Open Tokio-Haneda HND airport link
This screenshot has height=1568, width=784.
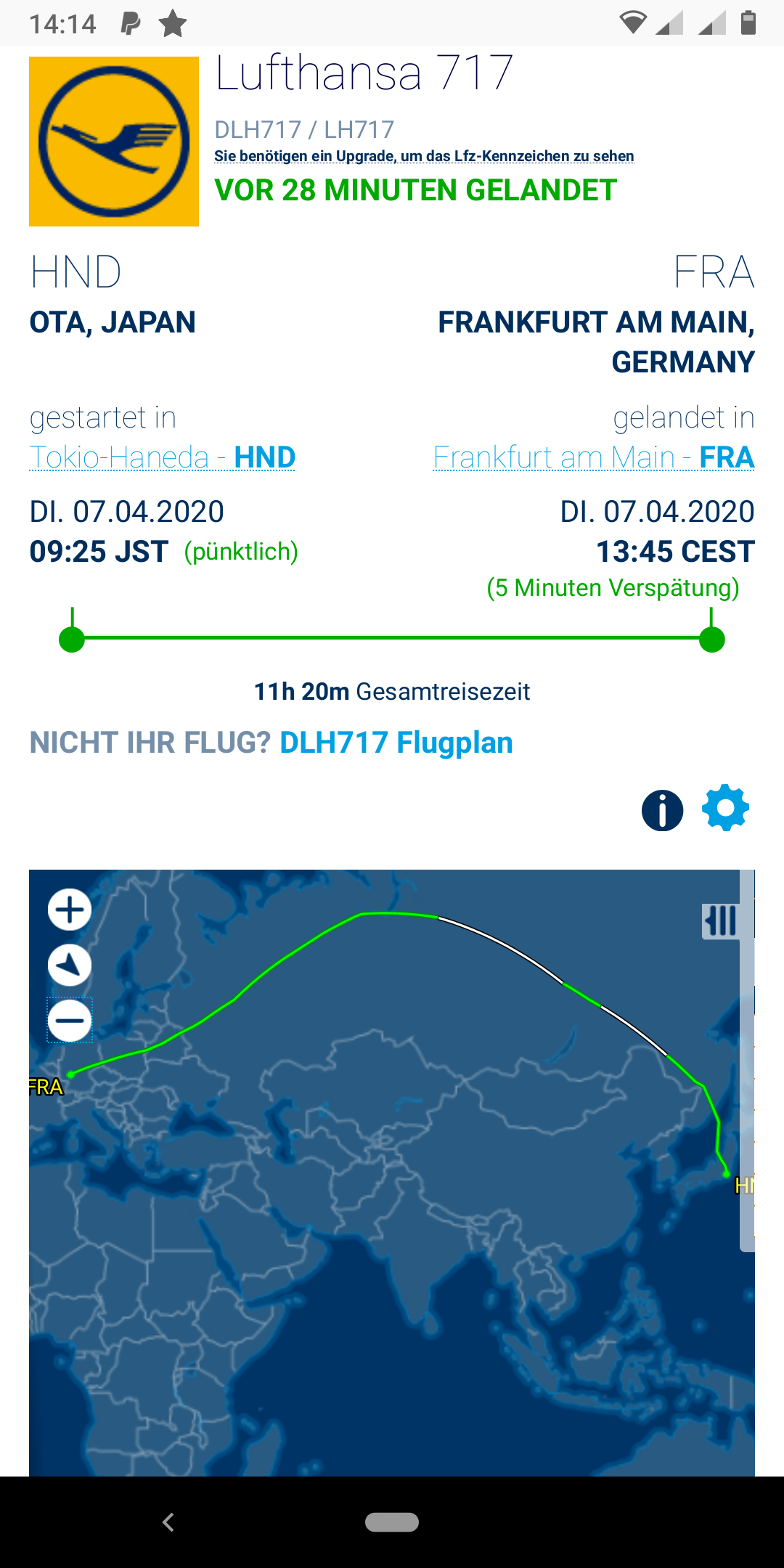coord(163,457)
